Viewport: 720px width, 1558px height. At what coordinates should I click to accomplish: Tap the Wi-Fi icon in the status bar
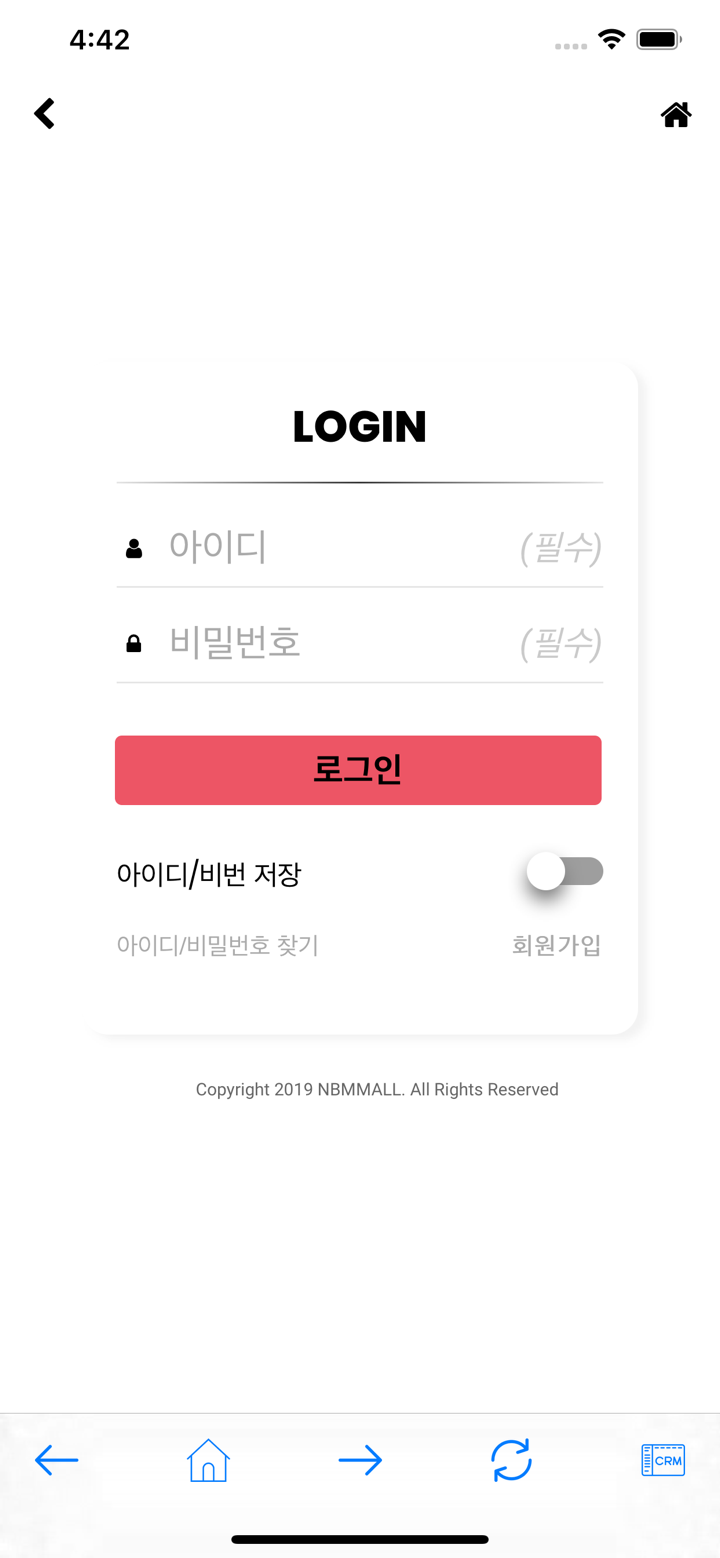point(611,40)
